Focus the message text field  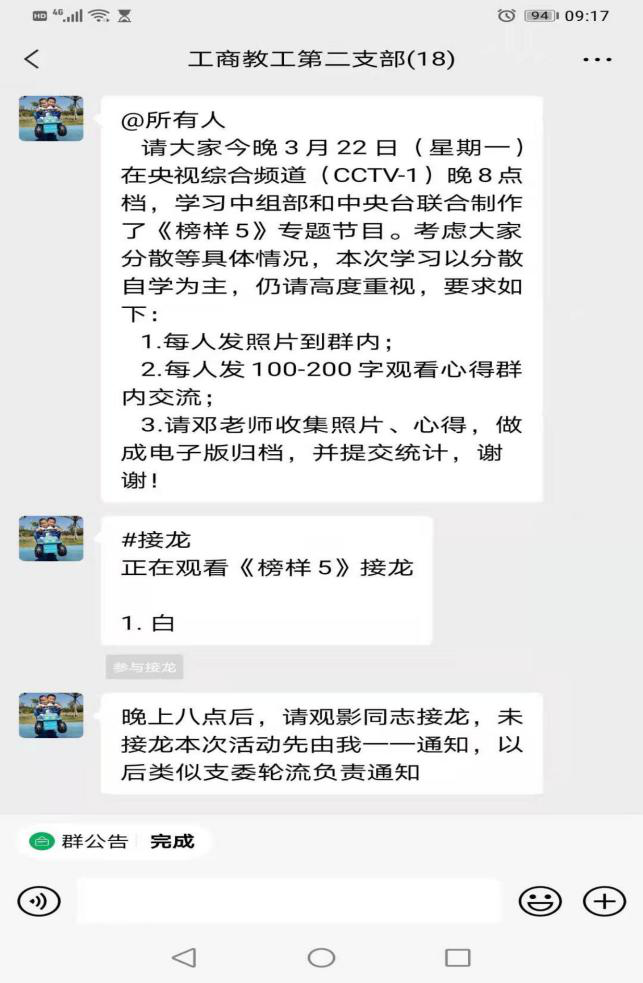click(288, 901)
